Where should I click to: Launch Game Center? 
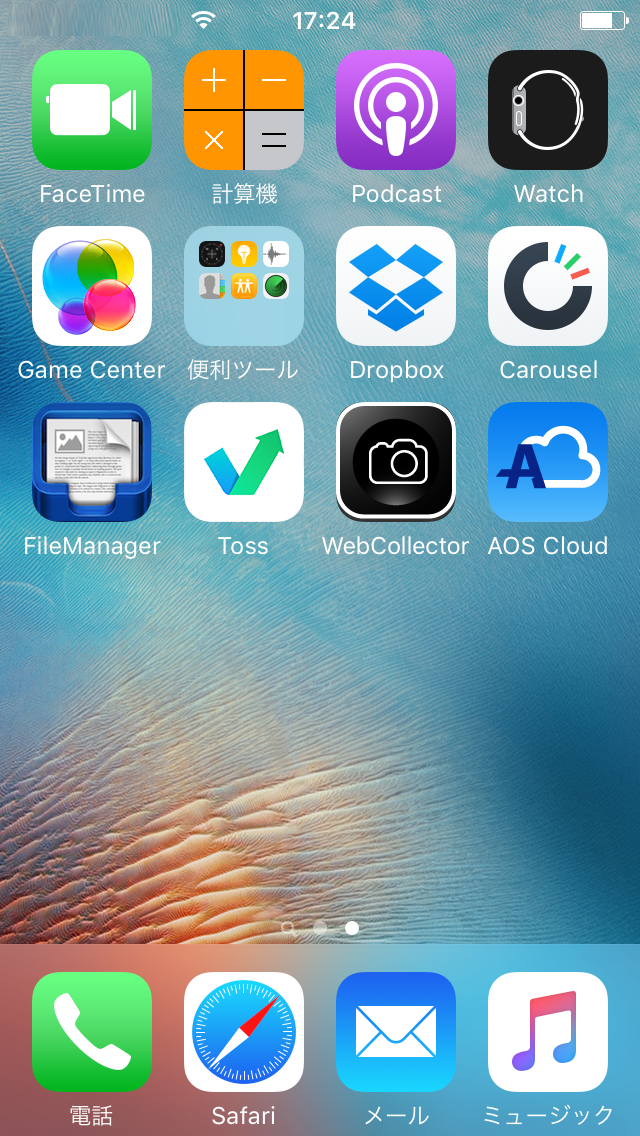[92, 286]
